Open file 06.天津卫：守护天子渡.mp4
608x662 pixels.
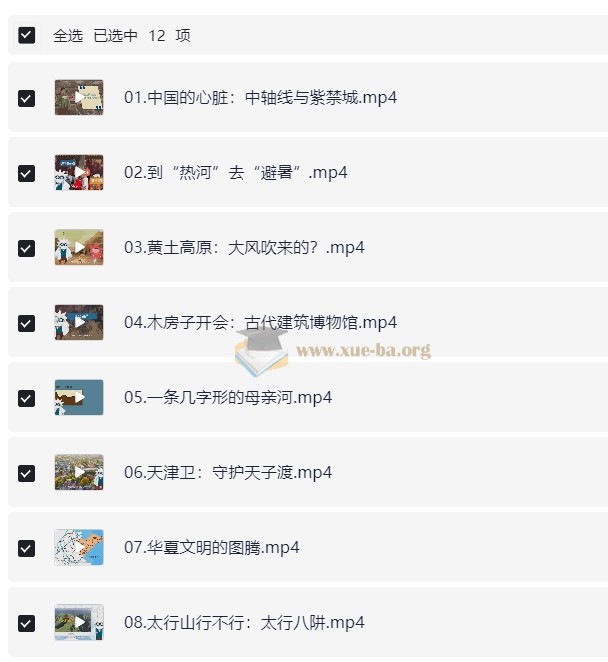[x=227, y=472]
